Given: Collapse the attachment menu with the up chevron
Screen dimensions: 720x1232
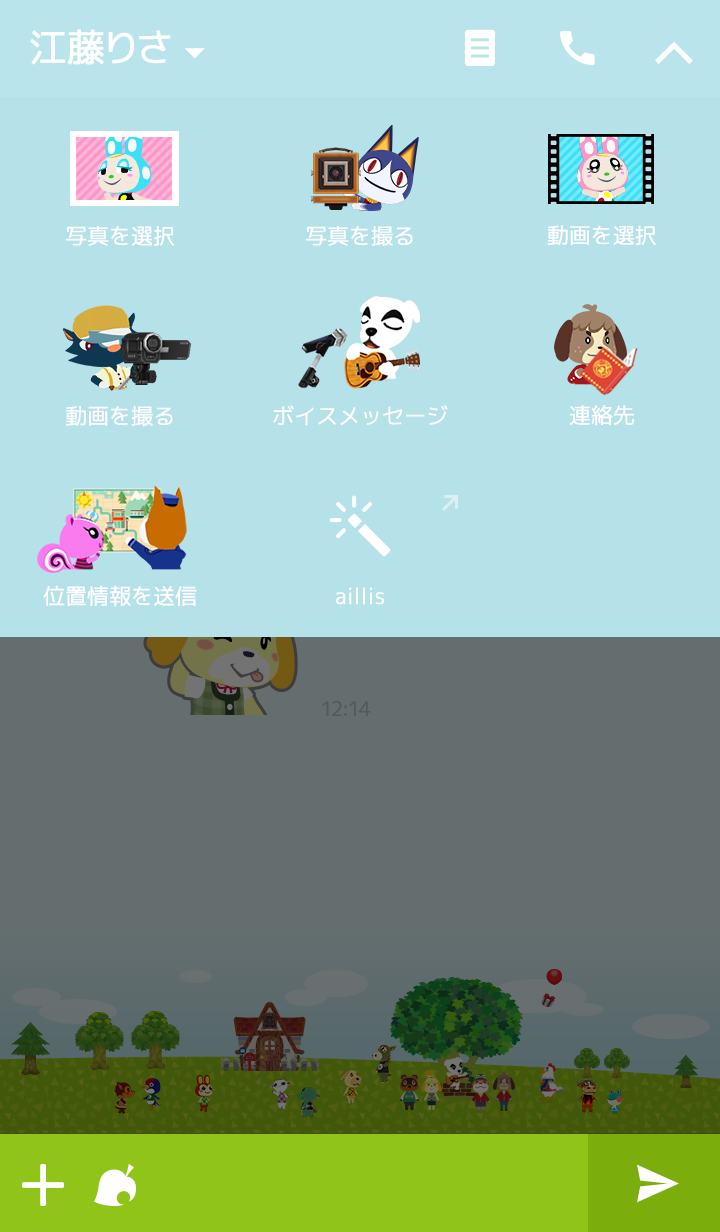Looking at the screenshot, I should [674, 52].
